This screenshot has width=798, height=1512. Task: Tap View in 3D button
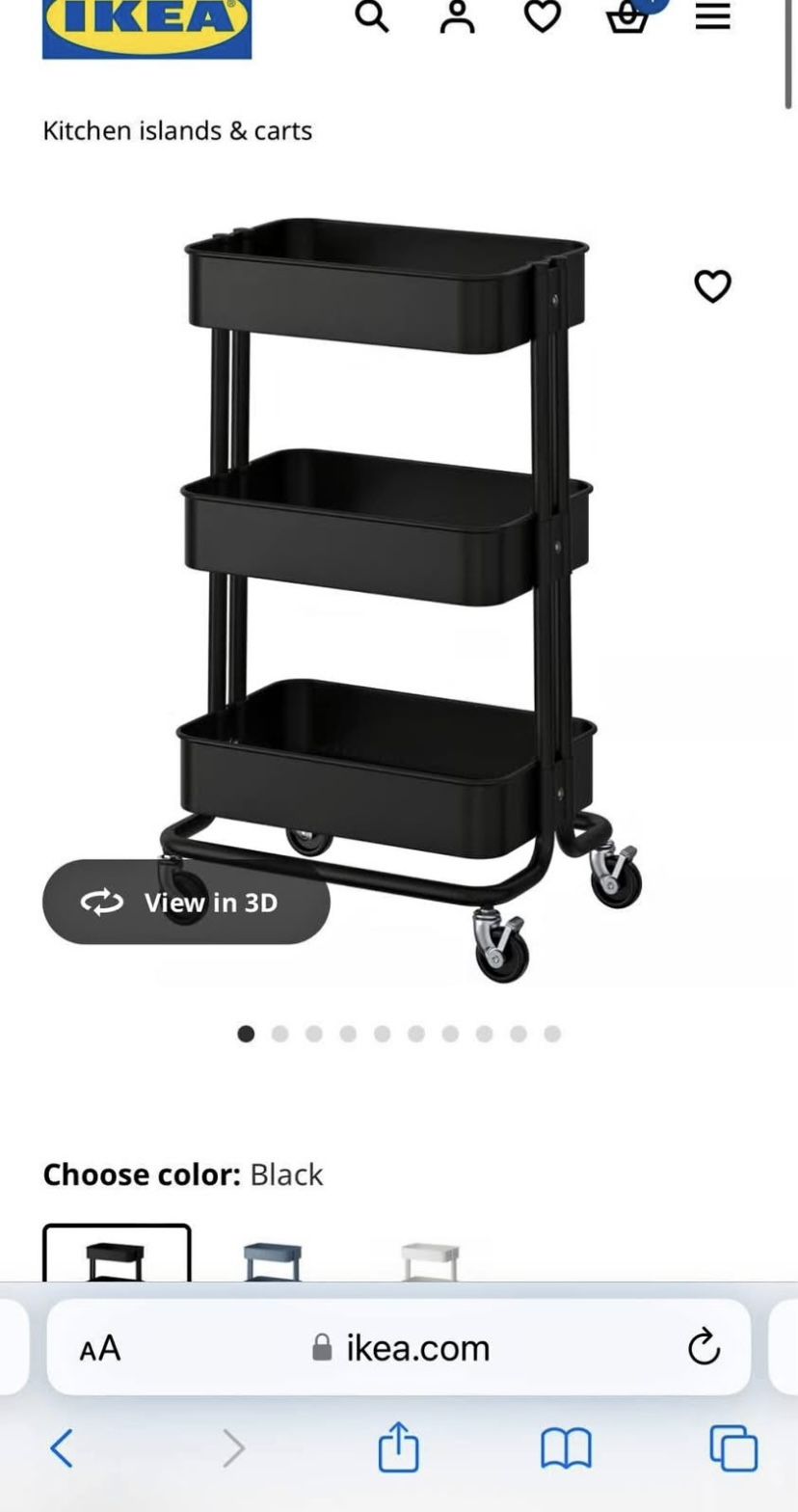coord(186,902)
